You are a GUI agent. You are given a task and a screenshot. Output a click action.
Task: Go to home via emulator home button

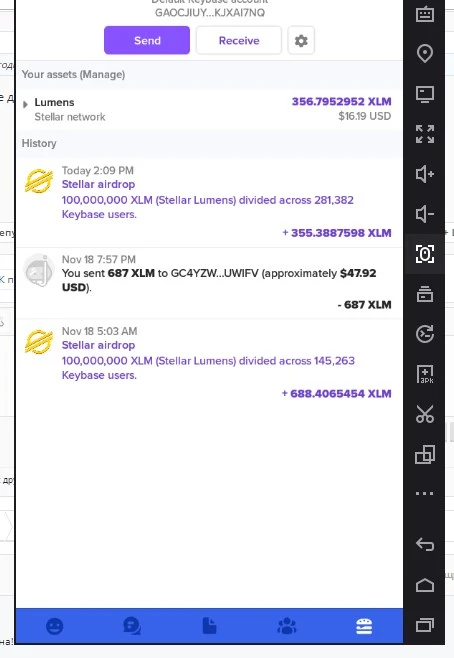pos(425,585)
